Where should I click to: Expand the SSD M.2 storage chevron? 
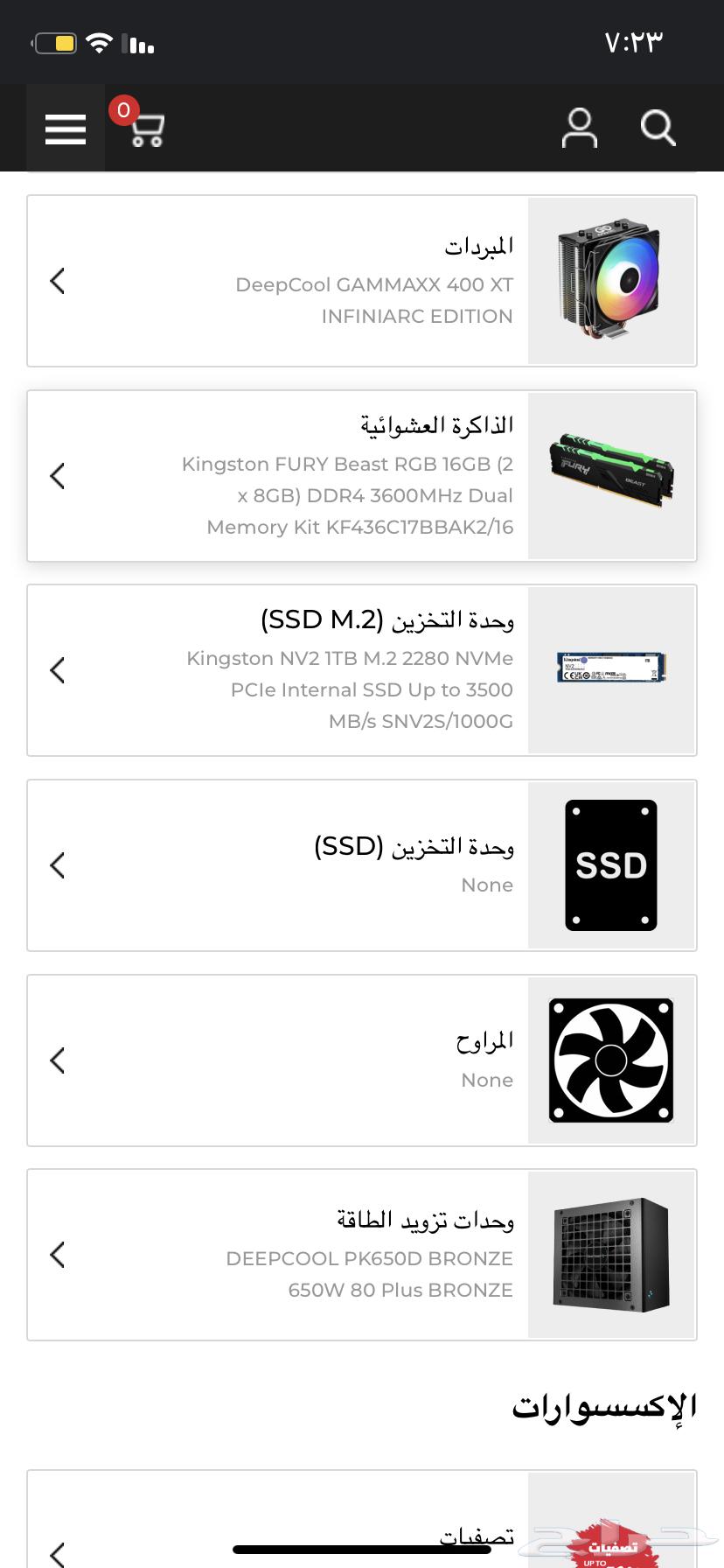point(57,669)
